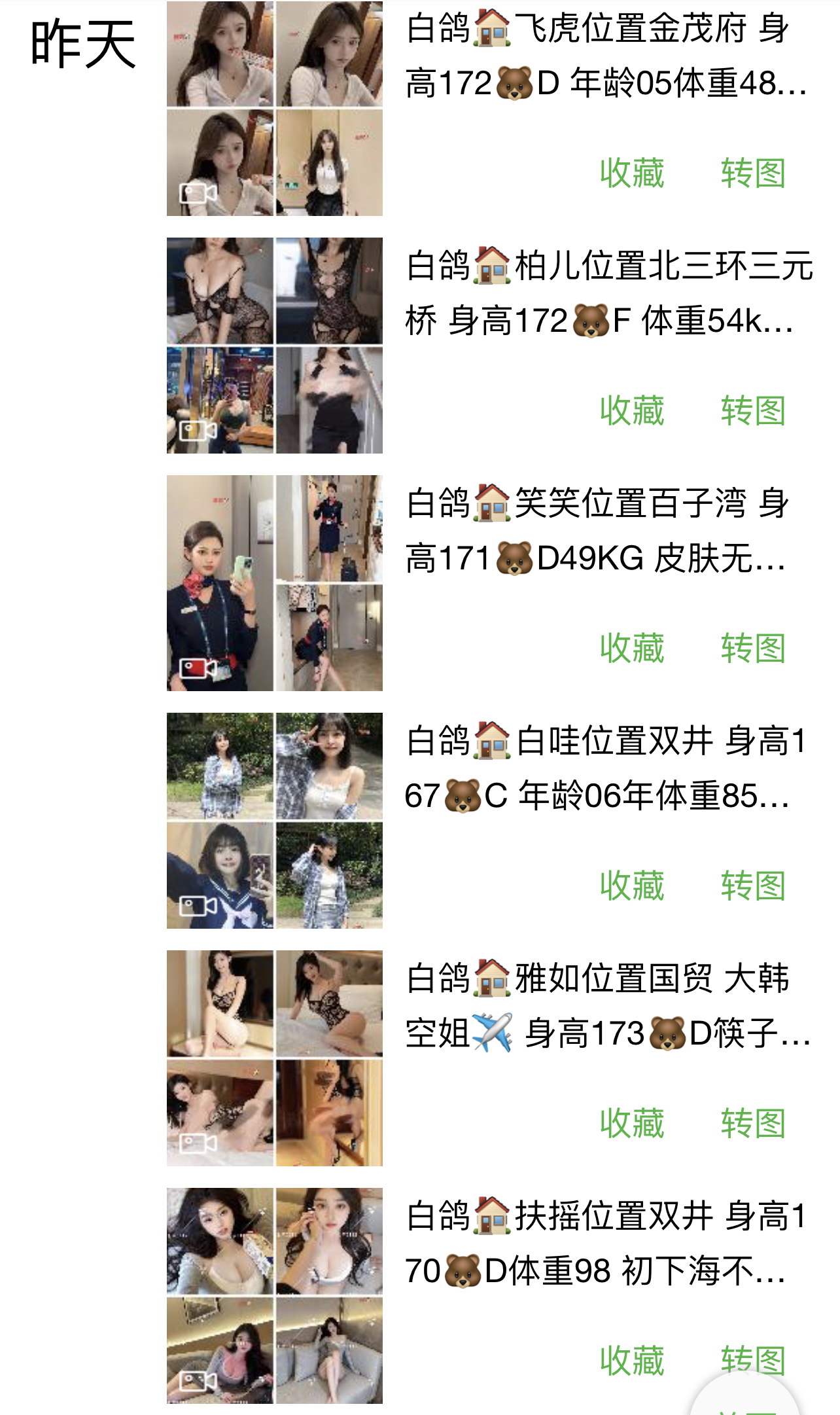Tap 收藏 on the 飞虎 post
Image resolution: width=840 pixels, height=1415 pixels.
click(632, 173)
